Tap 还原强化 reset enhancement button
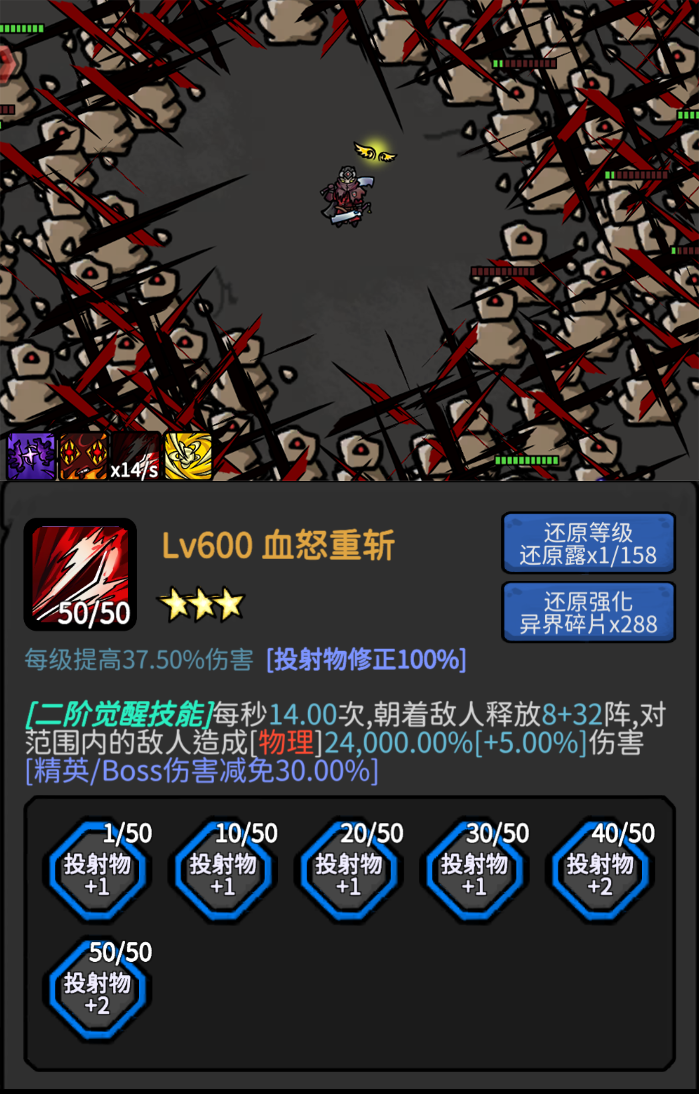The height and width of the screenshot is (1094, 699). pyautogui.click(x=588, y=612)
